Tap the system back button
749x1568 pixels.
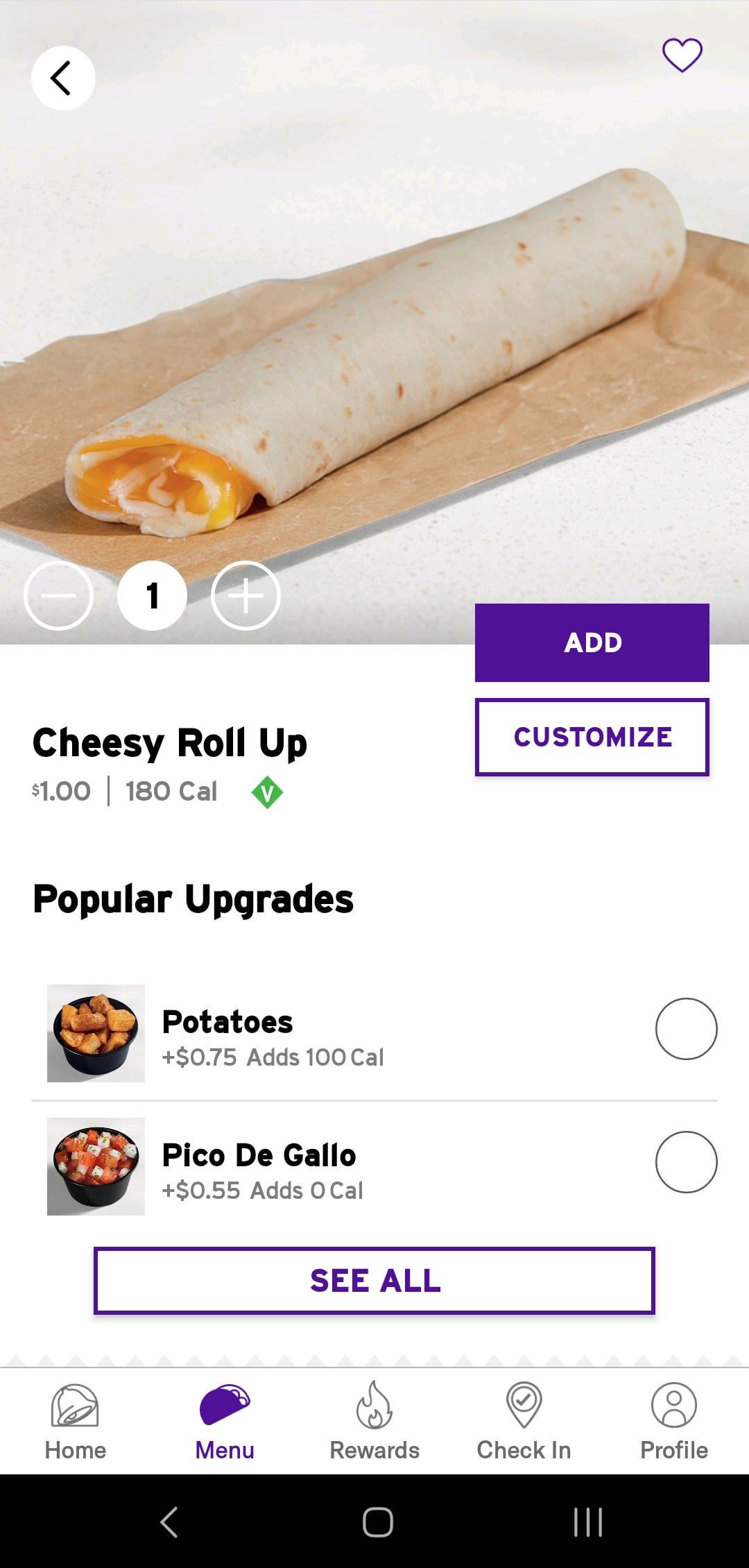[169, 1522]
